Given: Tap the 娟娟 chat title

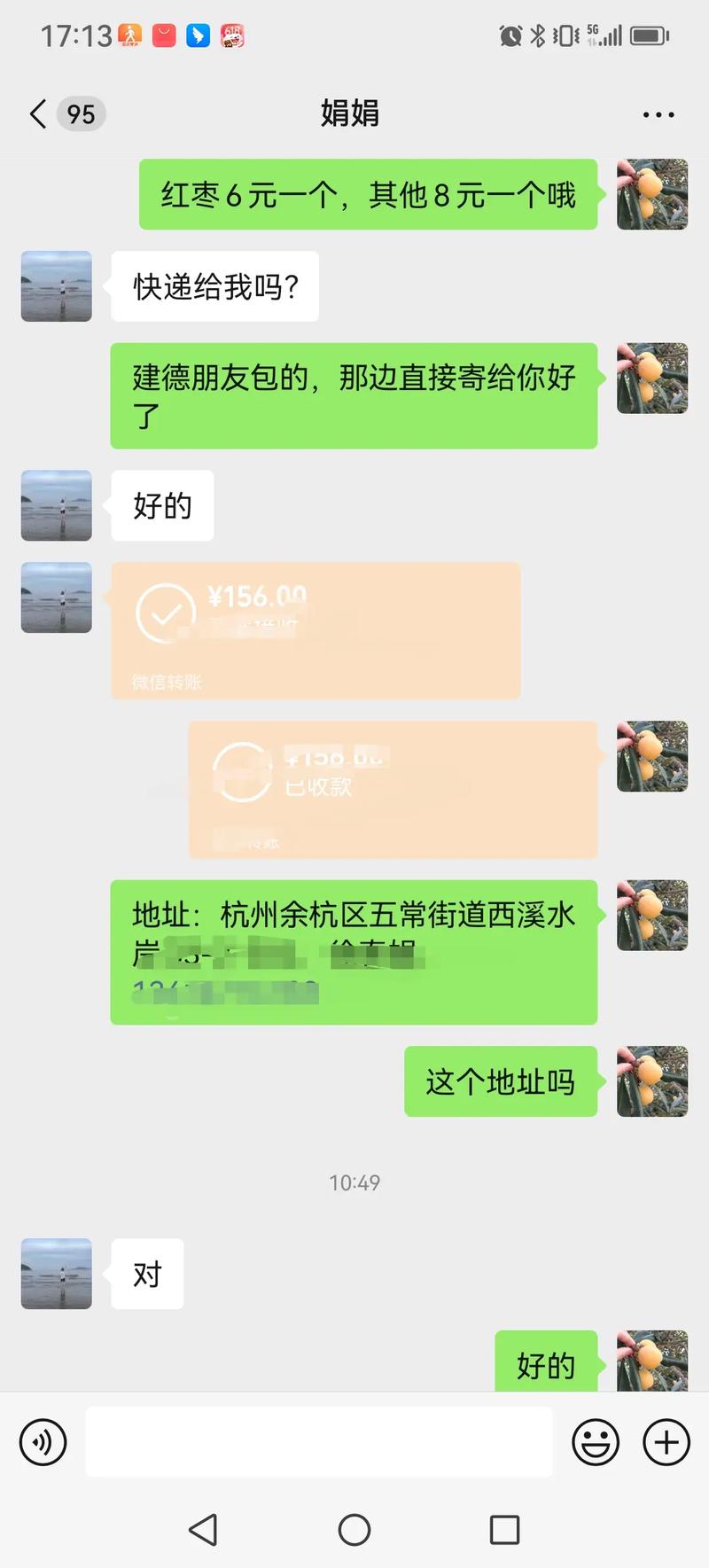Looking at the screenshot, I should click(x=351, y=114).
